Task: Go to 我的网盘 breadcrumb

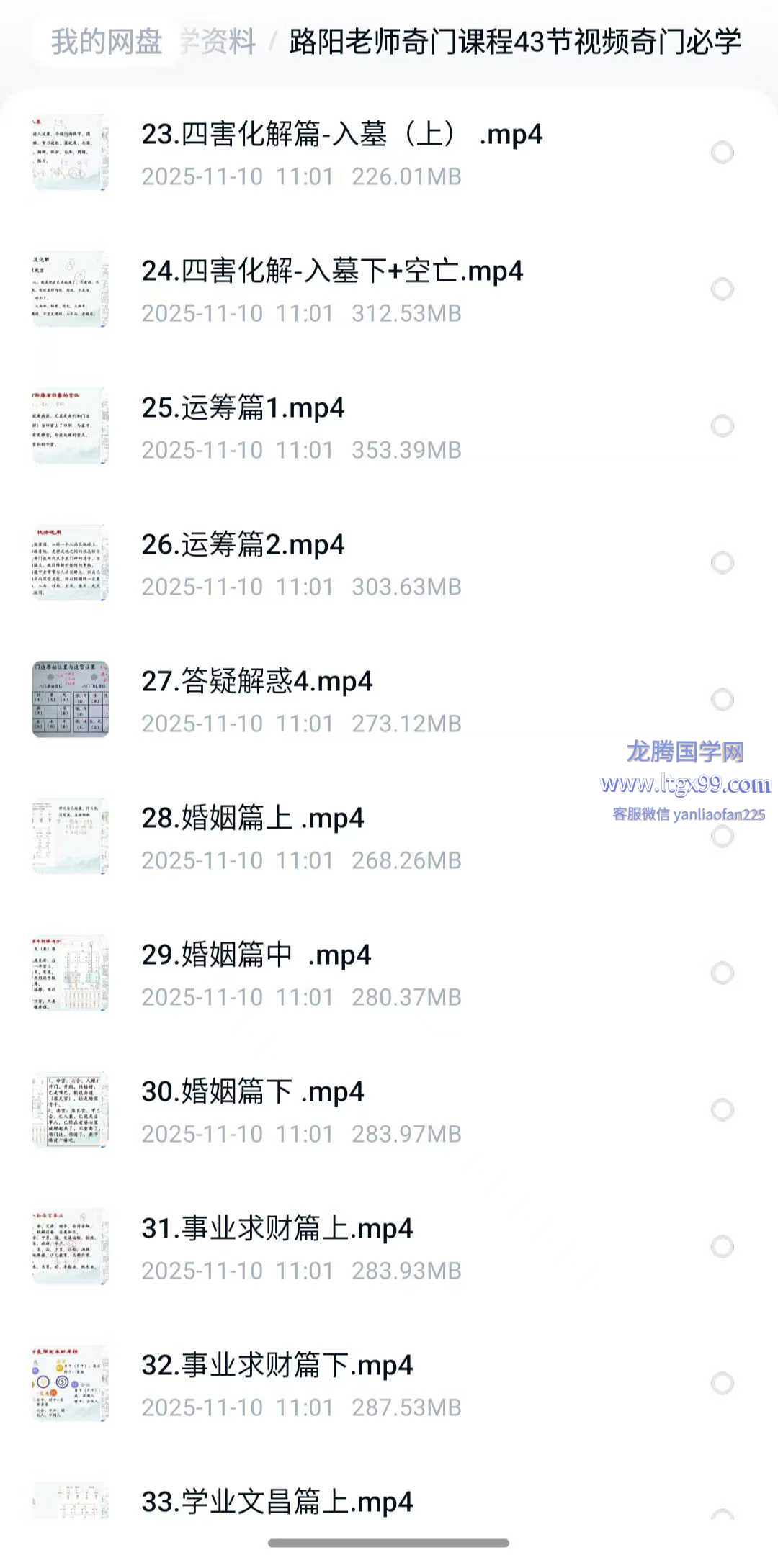Action: pyautogui.click(x=107, y=42)
